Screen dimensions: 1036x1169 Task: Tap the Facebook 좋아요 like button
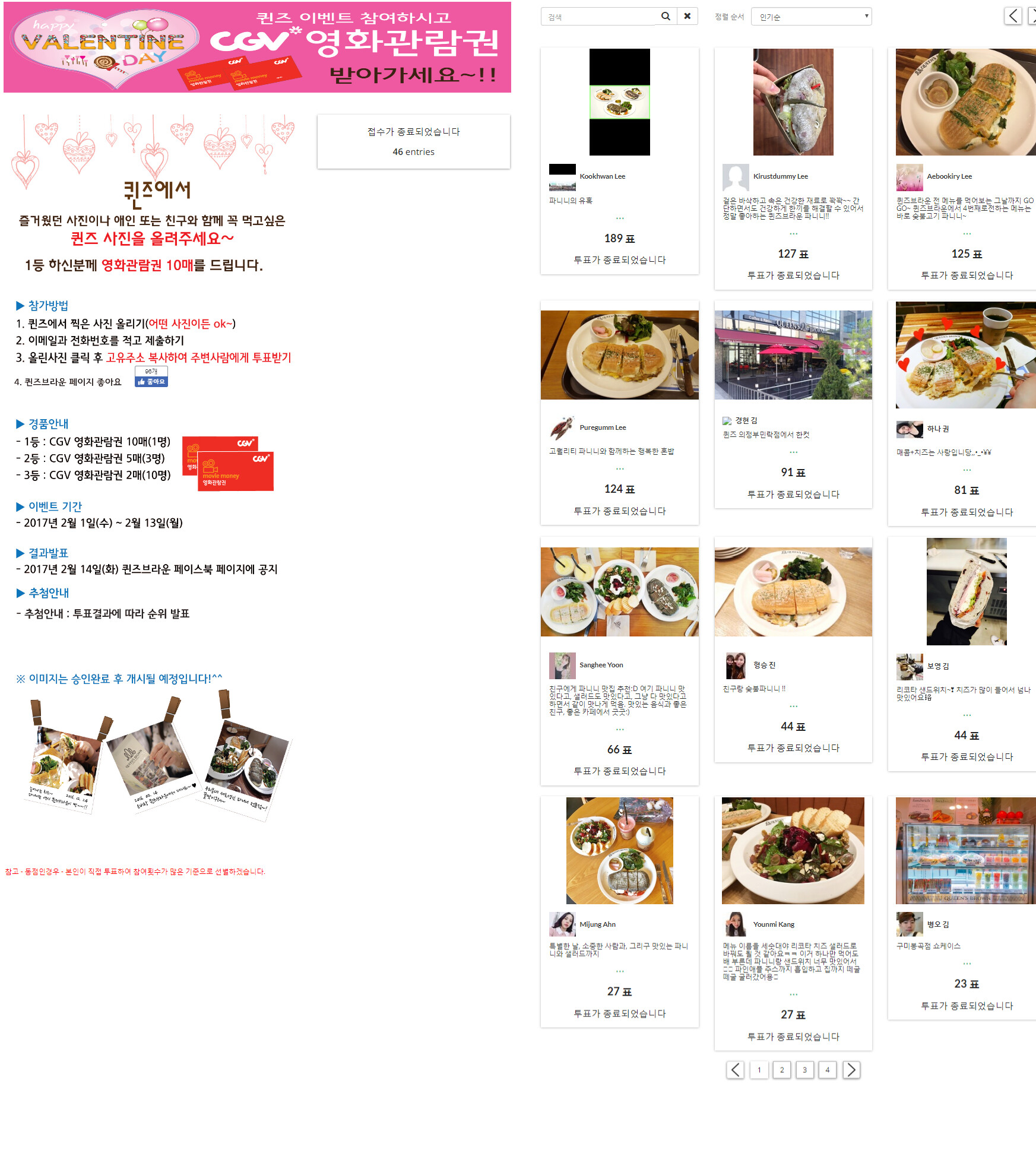(151, 382)
